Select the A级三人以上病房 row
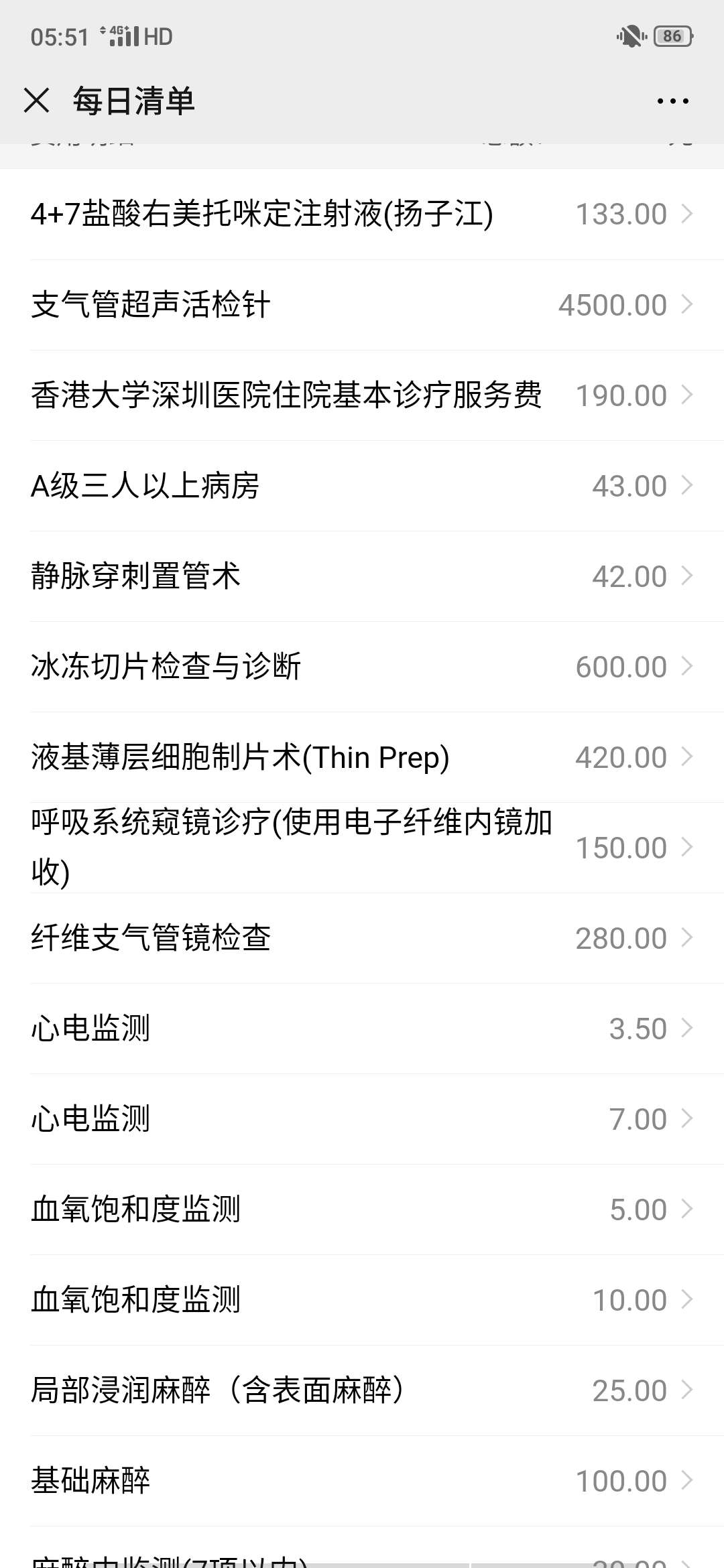Image resolution: width=724 pixels, height=1568 pixels. (x=362, y=484)
